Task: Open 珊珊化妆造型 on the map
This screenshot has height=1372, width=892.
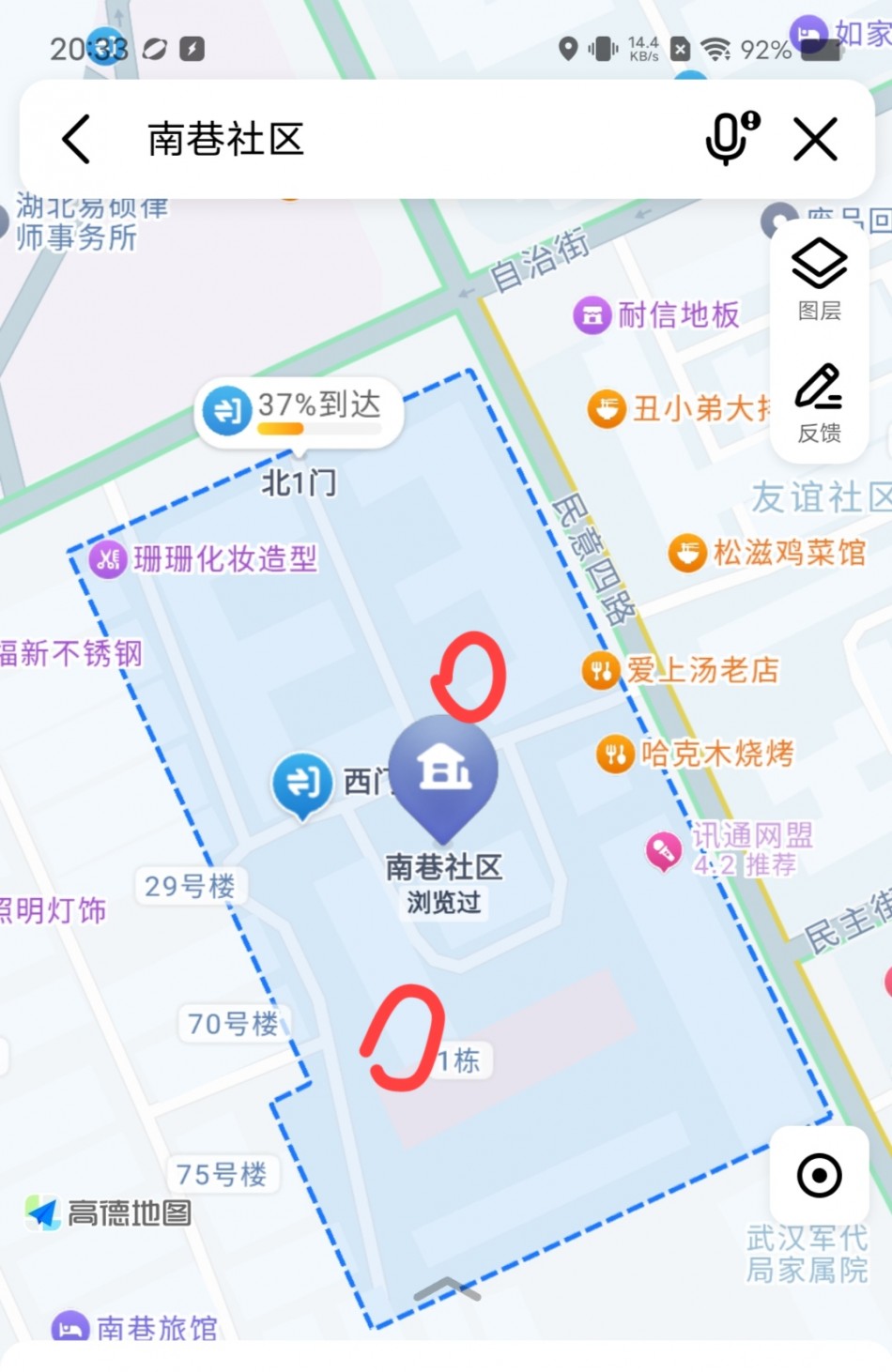Action: [x=205, y=559]
